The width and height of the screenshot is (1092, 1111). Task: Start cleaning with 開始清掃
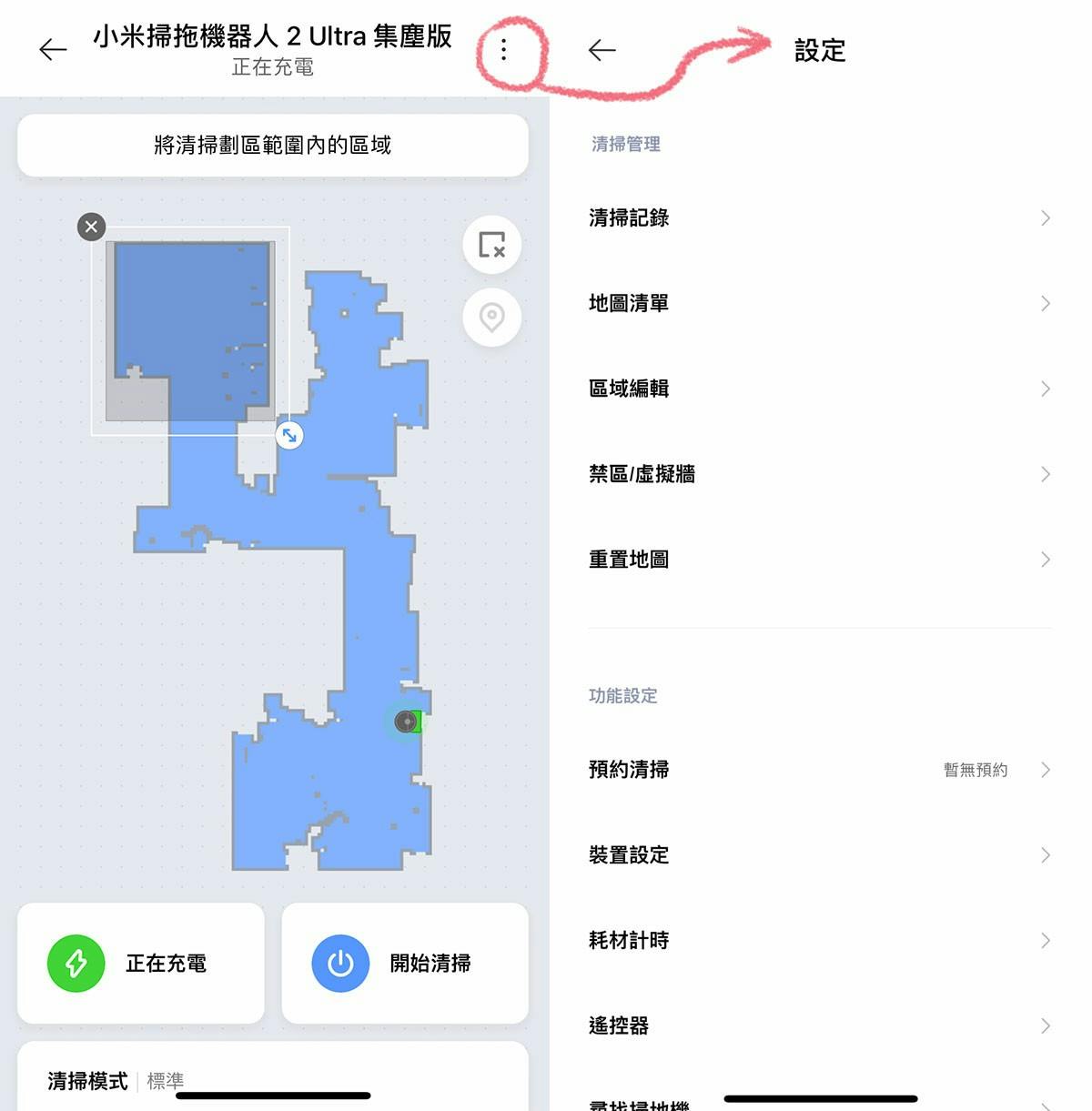pyautogui.click(x=405, y=963)
